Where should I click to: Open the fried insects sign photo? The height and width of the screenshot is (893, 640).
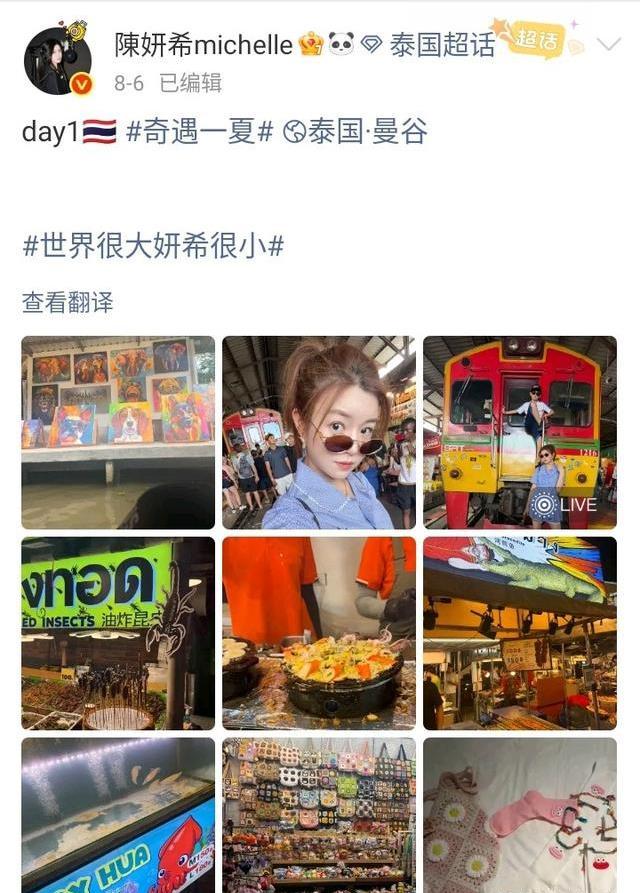pos(118,633)
